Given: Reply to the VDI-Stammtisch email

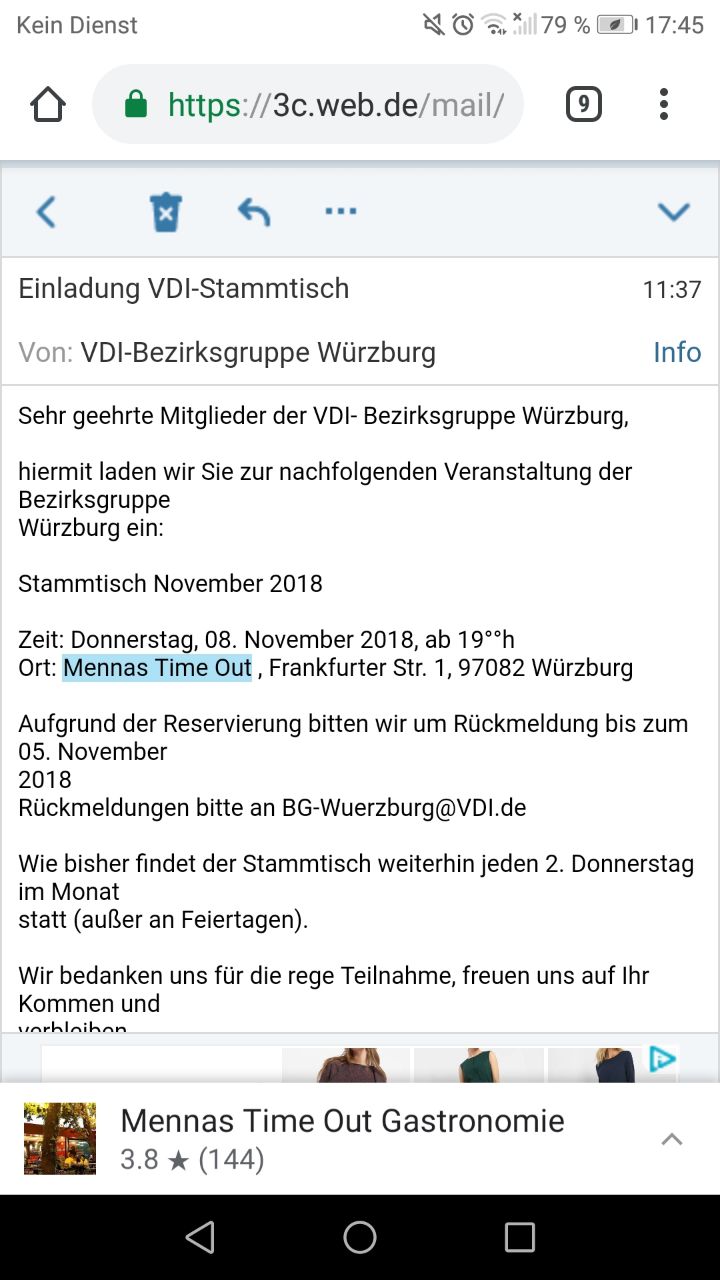Looking at the screenshot, I should [253, 211].
